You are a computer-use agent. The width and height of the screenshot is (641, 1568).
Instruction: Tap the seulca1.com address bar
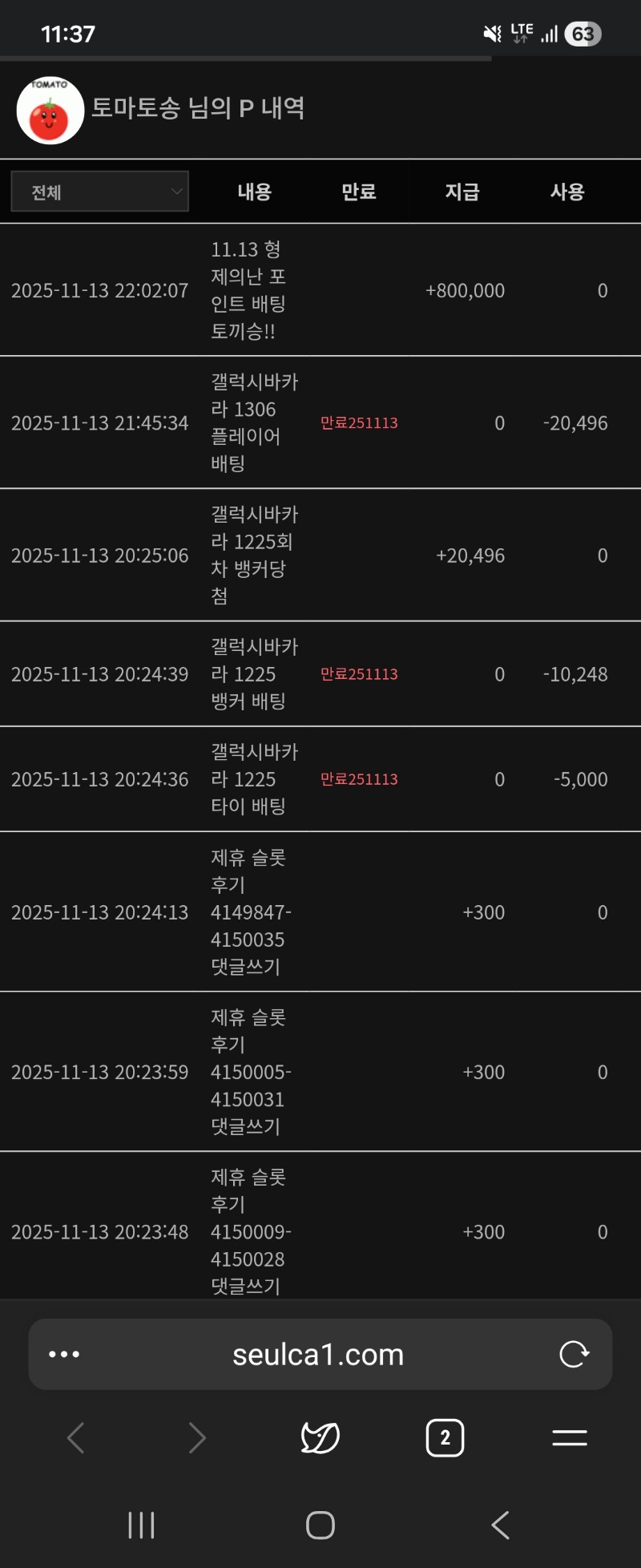tap(318, 1355)
